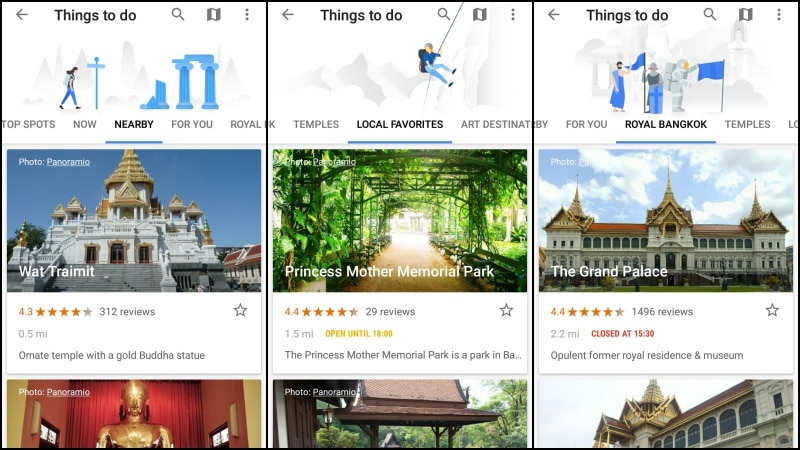
Task: Bookmark The Grand Palace with the star
Action: tap(772, 310)
